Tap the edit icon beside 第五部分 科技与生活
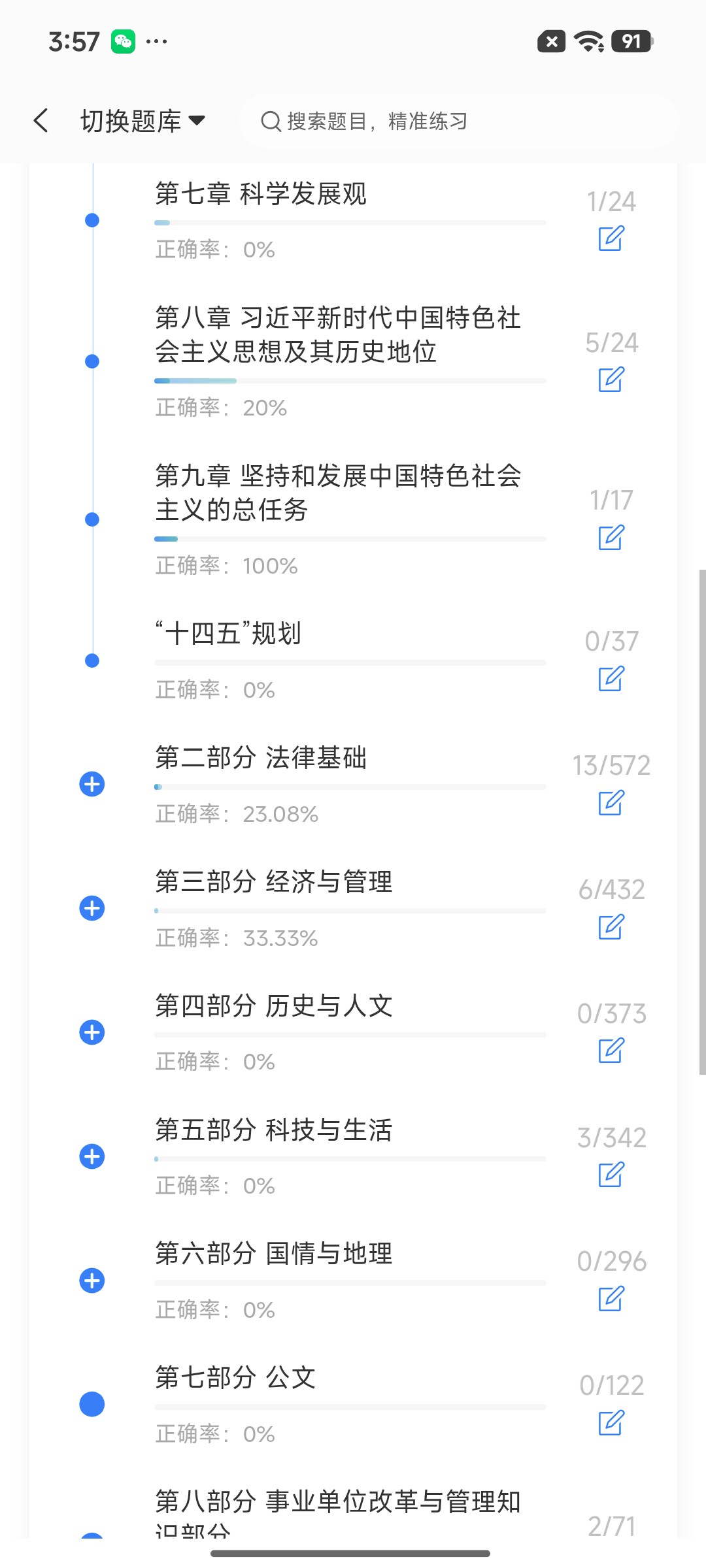The height and width of the screenshot is (1568, 706). (611, 1175)
